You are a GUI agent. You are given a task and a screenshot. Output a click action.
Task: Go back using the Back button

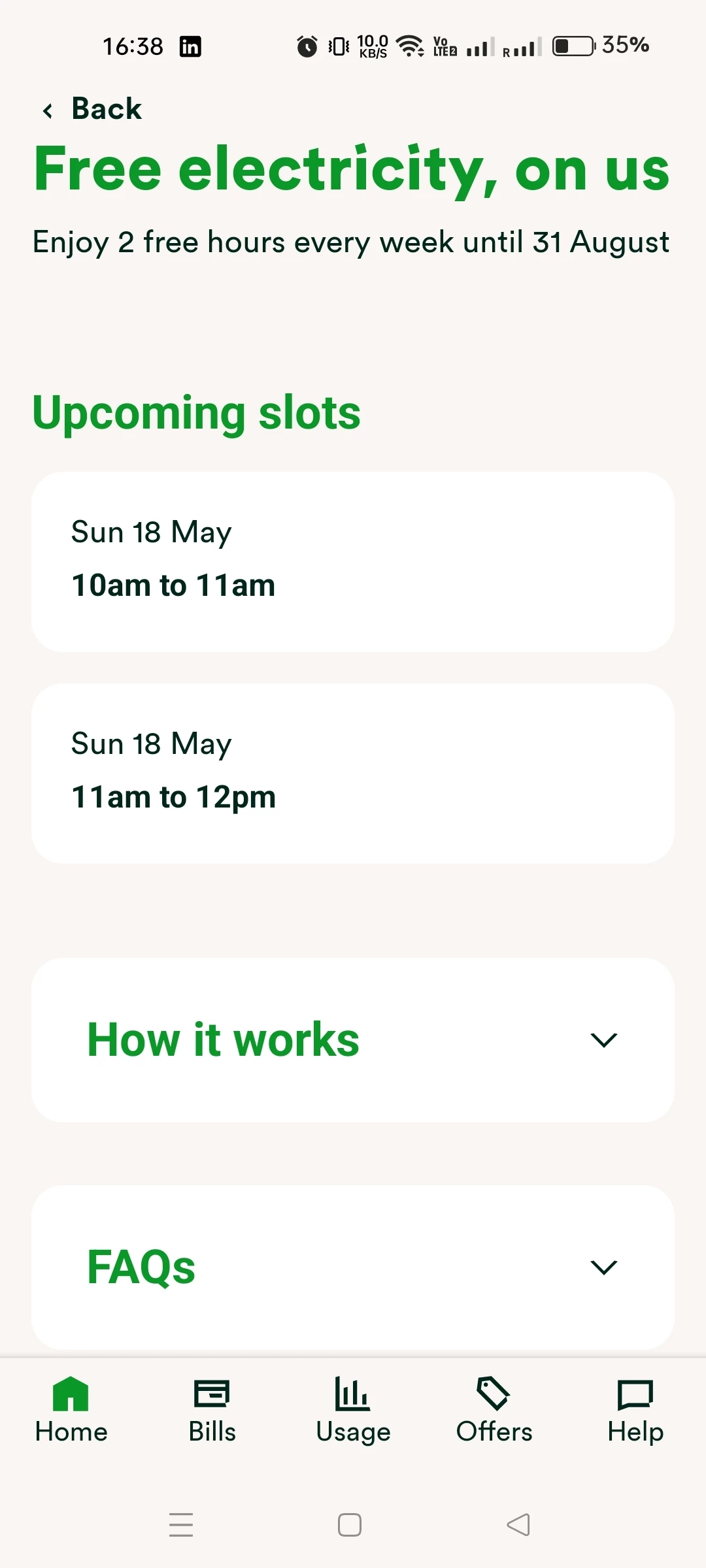point(92,109)
